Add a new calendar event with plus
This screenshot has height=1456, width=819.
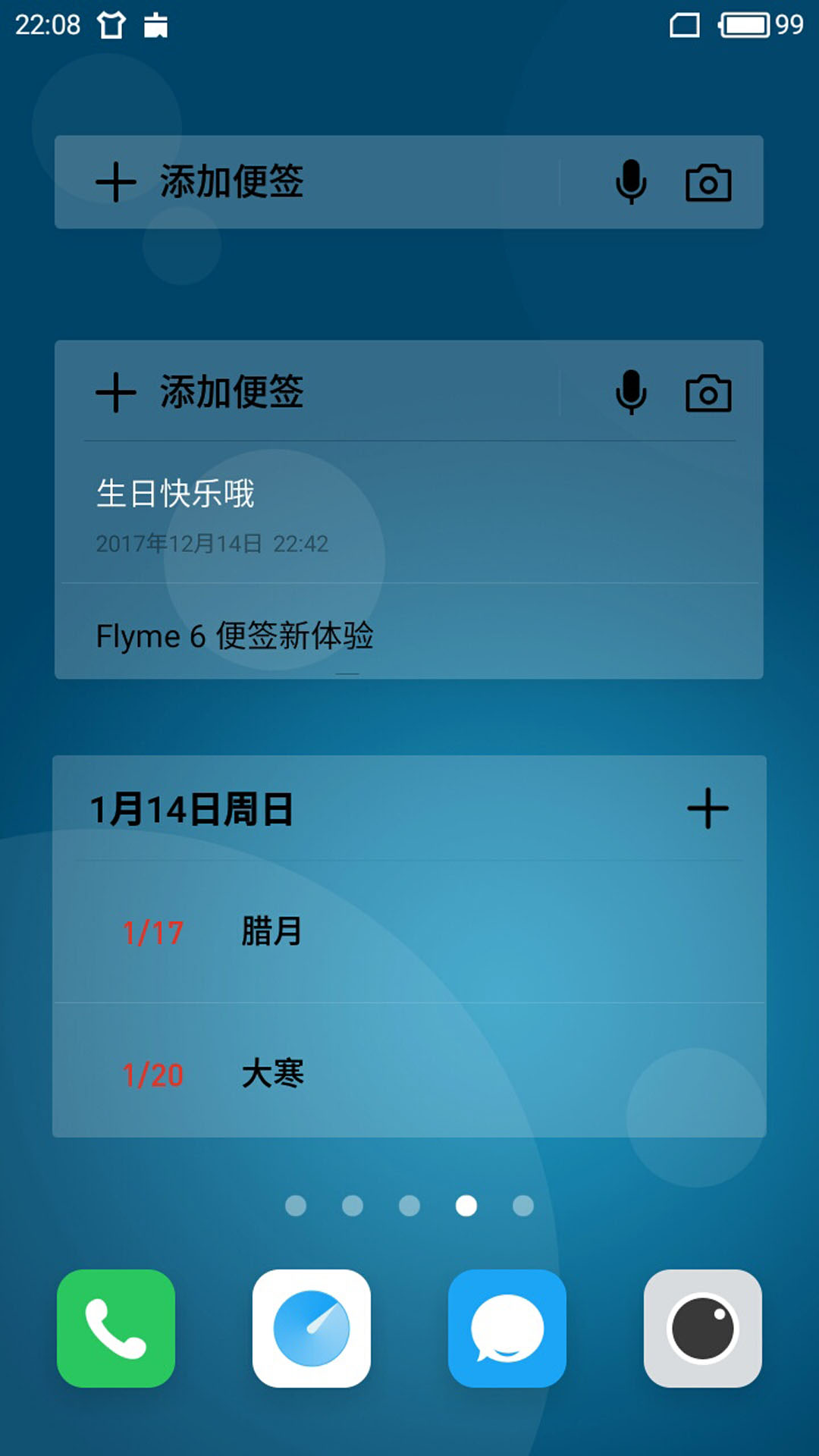click(708, 808)
